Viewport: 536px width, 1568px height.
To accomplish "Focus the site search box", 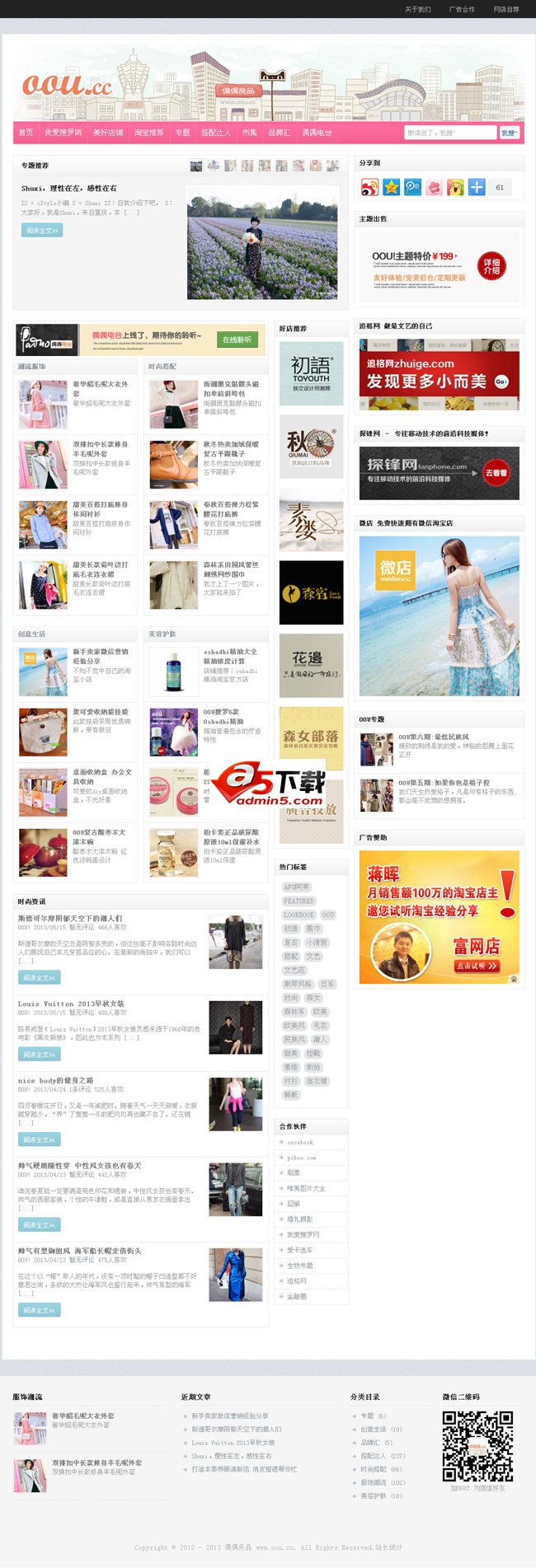I will [x=450, y=133].
